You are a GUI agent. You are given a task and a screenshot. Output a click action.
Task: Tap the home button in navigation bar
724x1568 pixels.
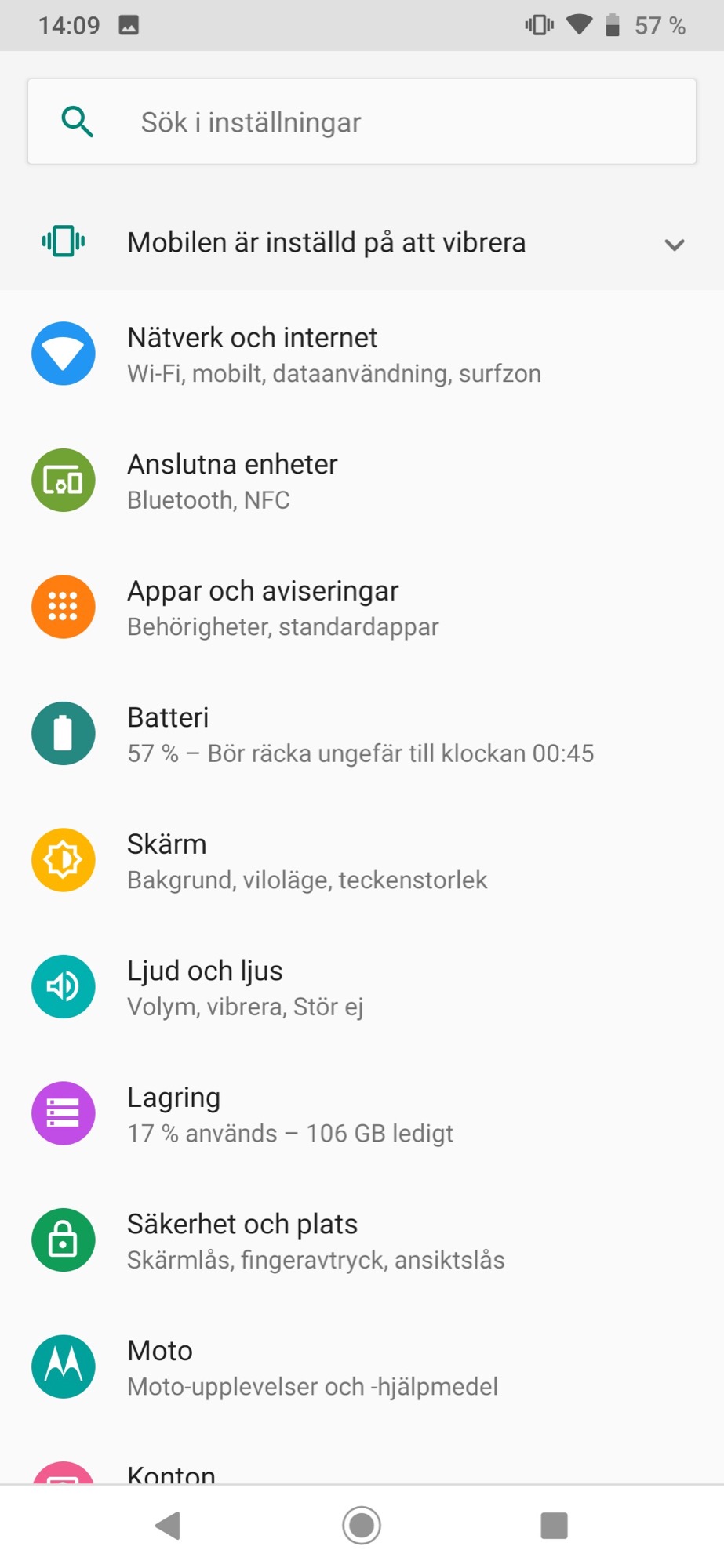(362, 1526)
